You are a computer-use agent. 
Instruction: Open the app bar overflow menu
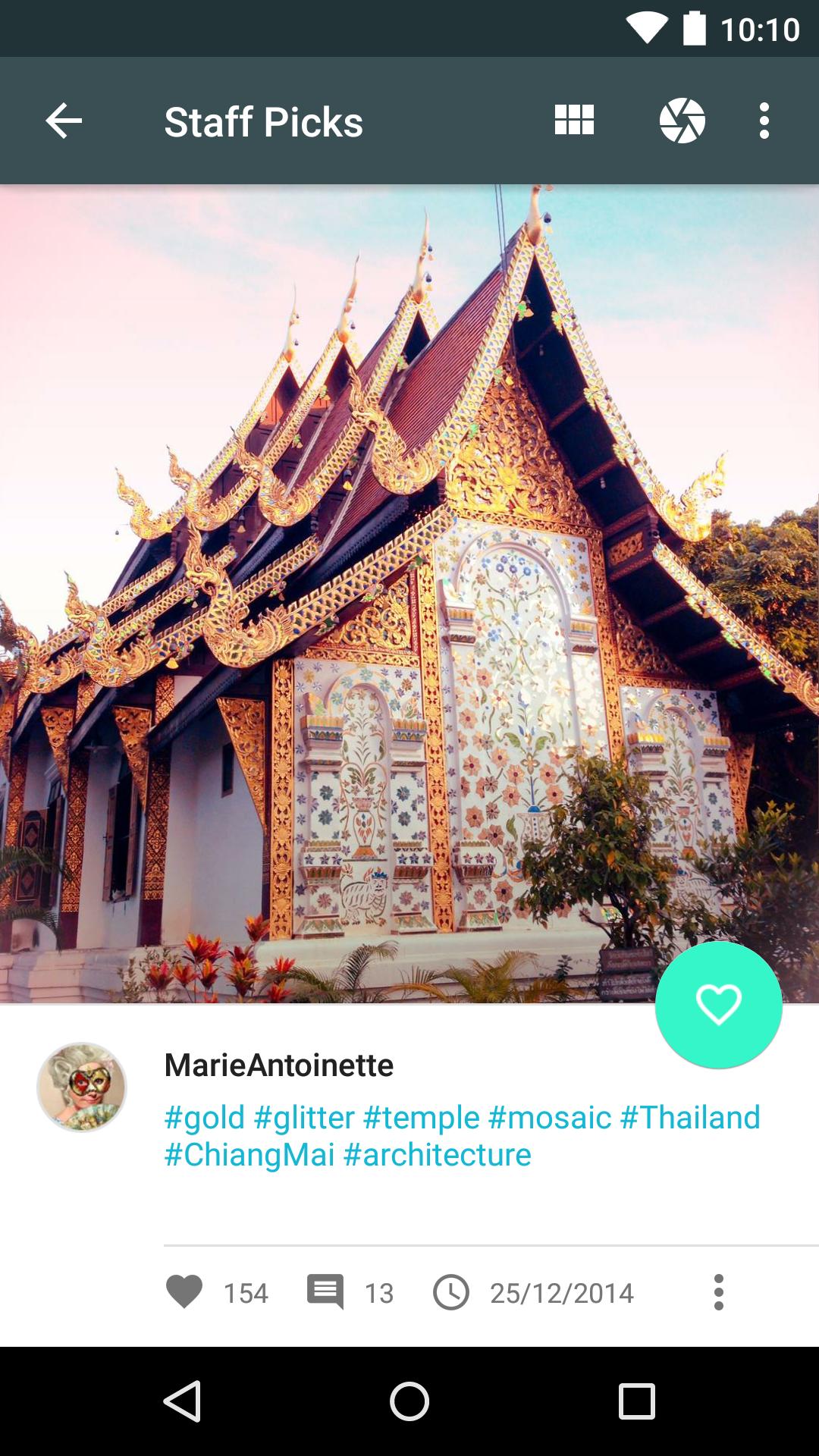click(x=764, y=121)
